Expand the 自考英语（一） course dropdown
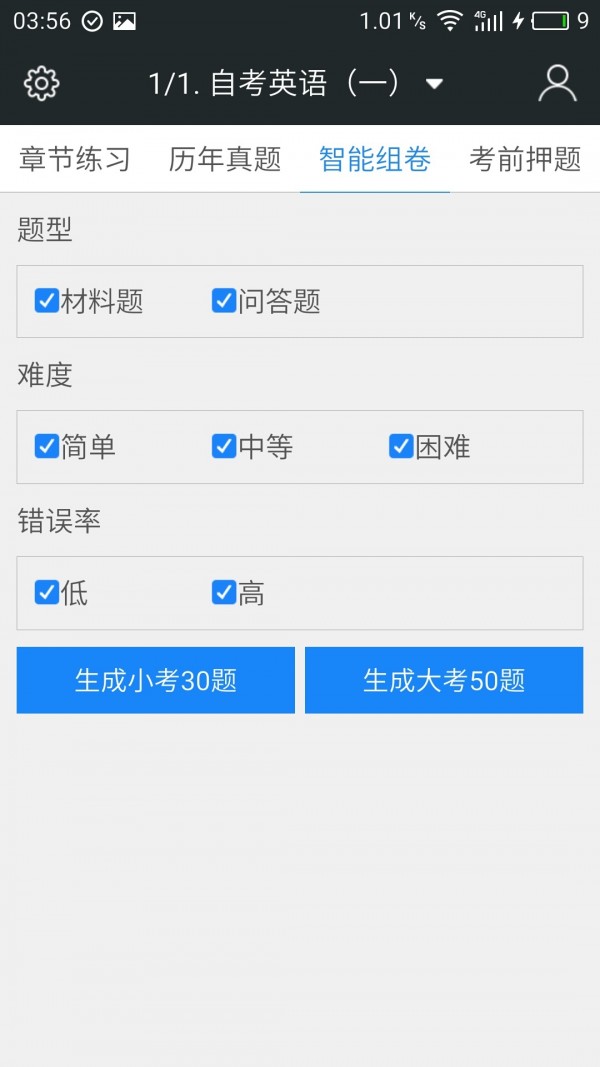Image resolution: width=600 pixels, height=1067 pixels. point(434,83)
